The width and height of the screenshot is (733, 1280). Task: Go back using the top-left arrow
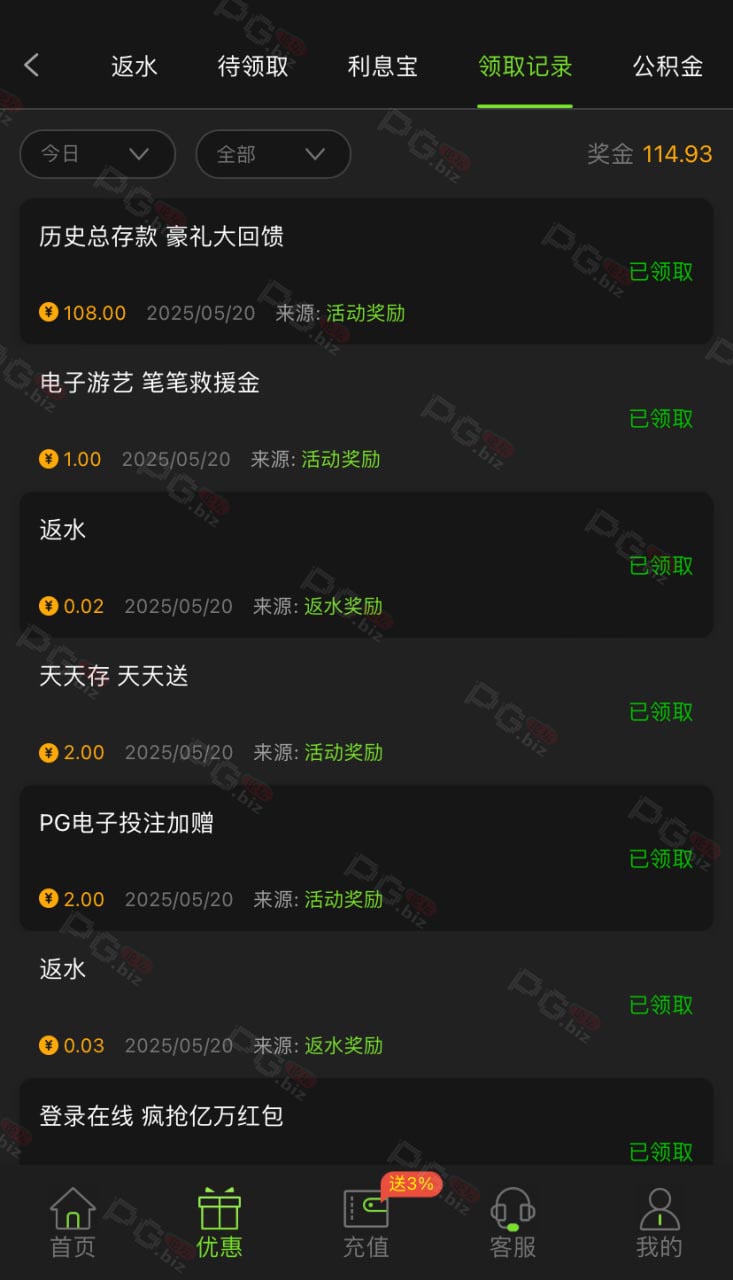click(31, 66)
